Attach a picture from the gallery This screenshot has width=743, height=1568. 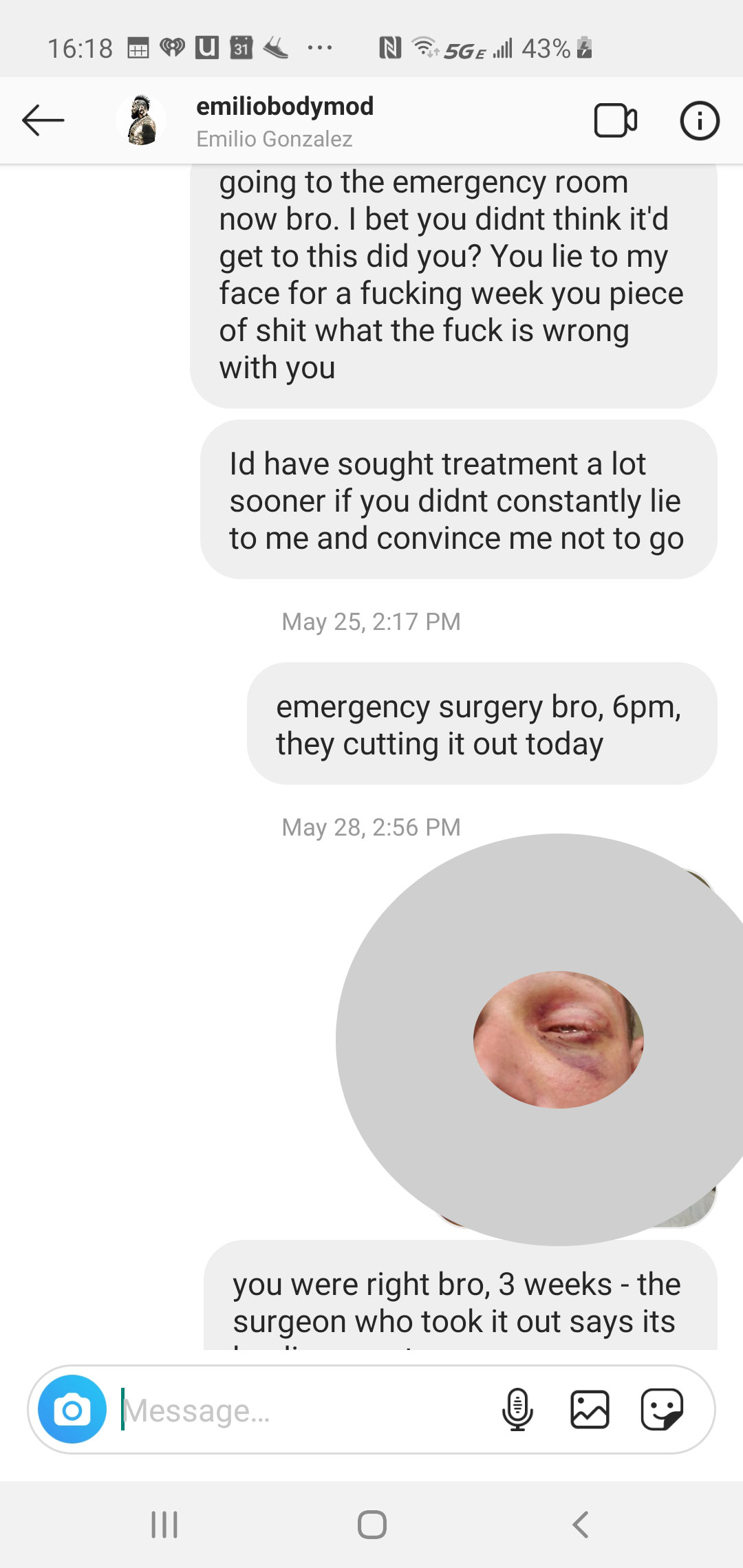coord(590,1409)
